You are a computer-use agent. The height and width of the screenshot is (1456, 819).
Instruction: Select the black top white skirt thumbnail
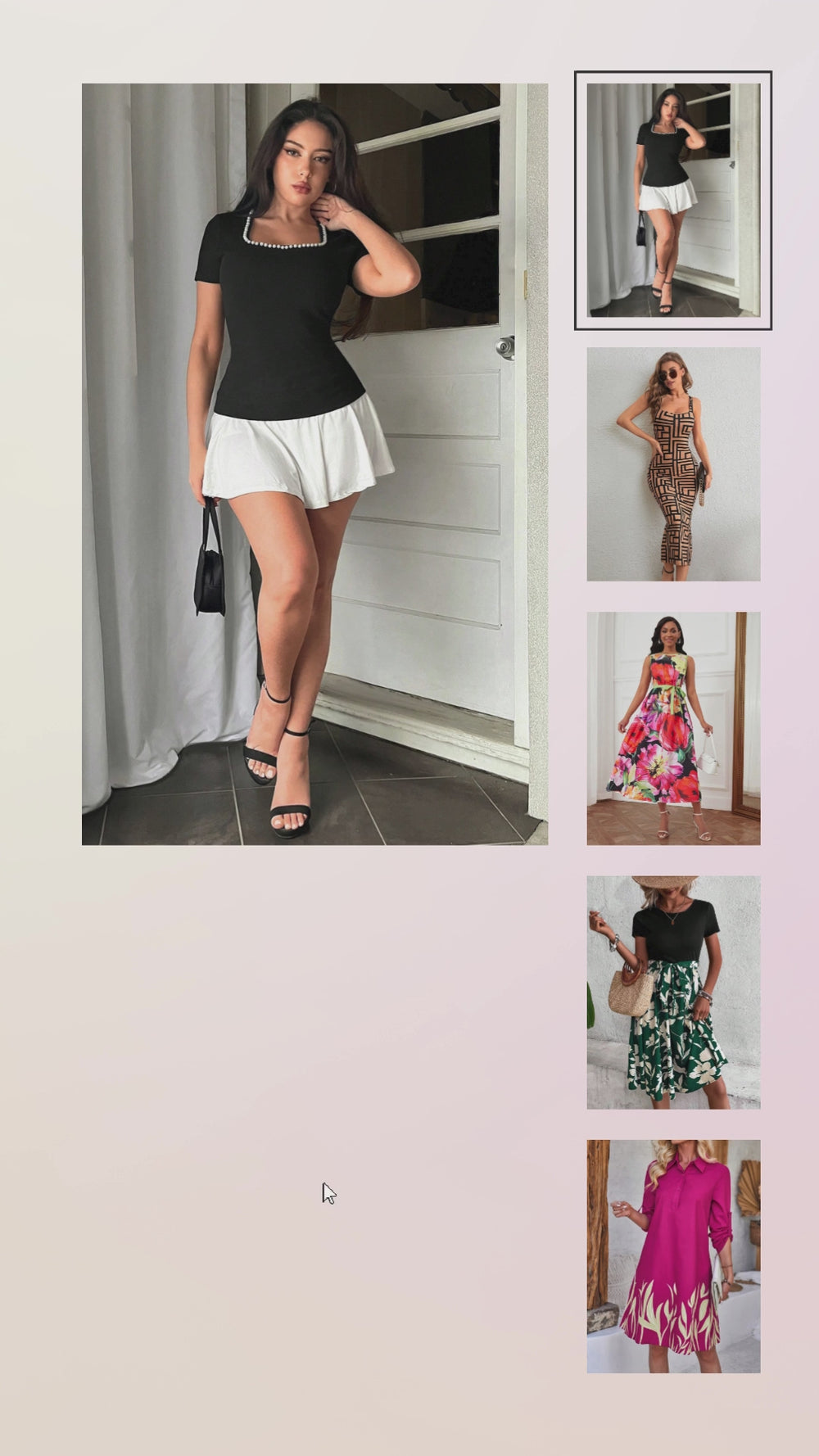673,200
